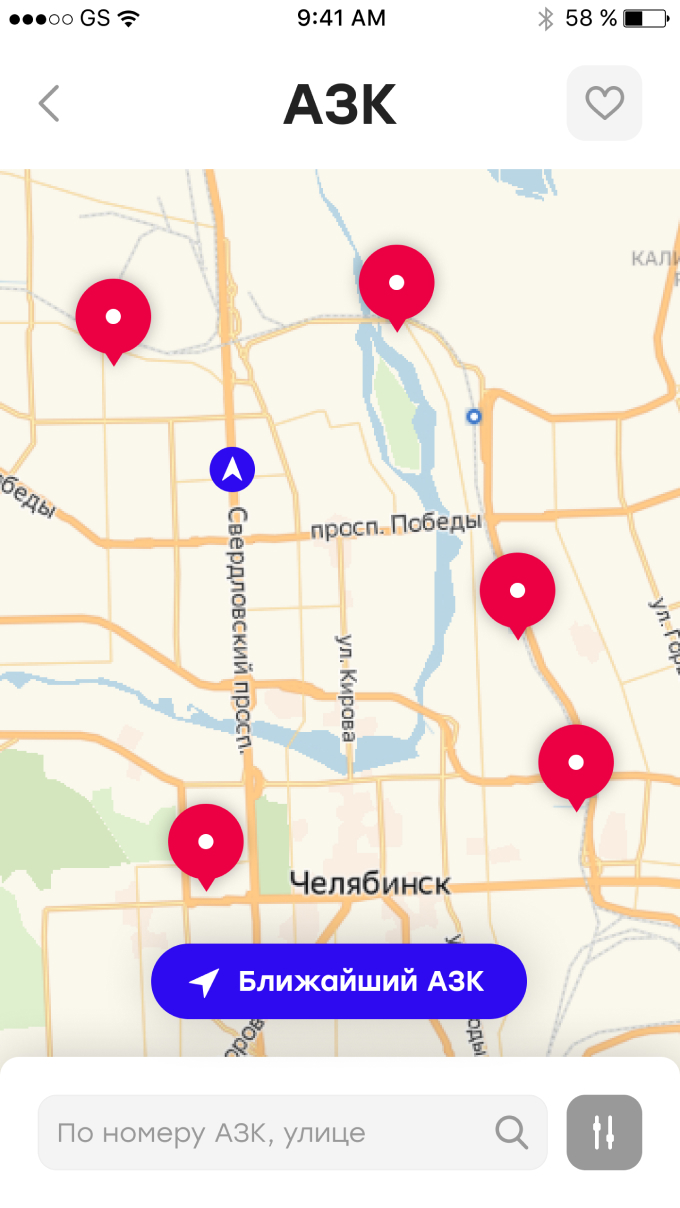This screenshot has height=1208, width=680.
Task: Tap Ближайший АЗК to find the nearest station
Action: [338, 981]
